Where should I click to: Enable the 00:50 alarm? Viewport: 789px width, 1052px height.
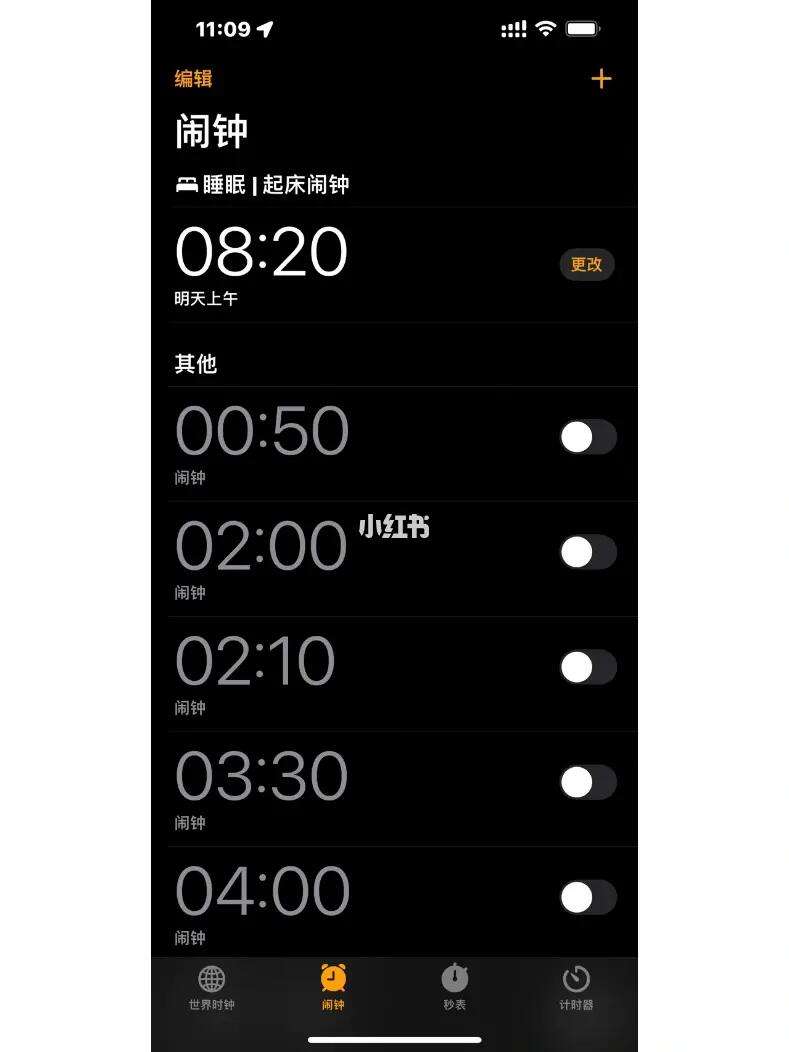(x=587, y=437)
